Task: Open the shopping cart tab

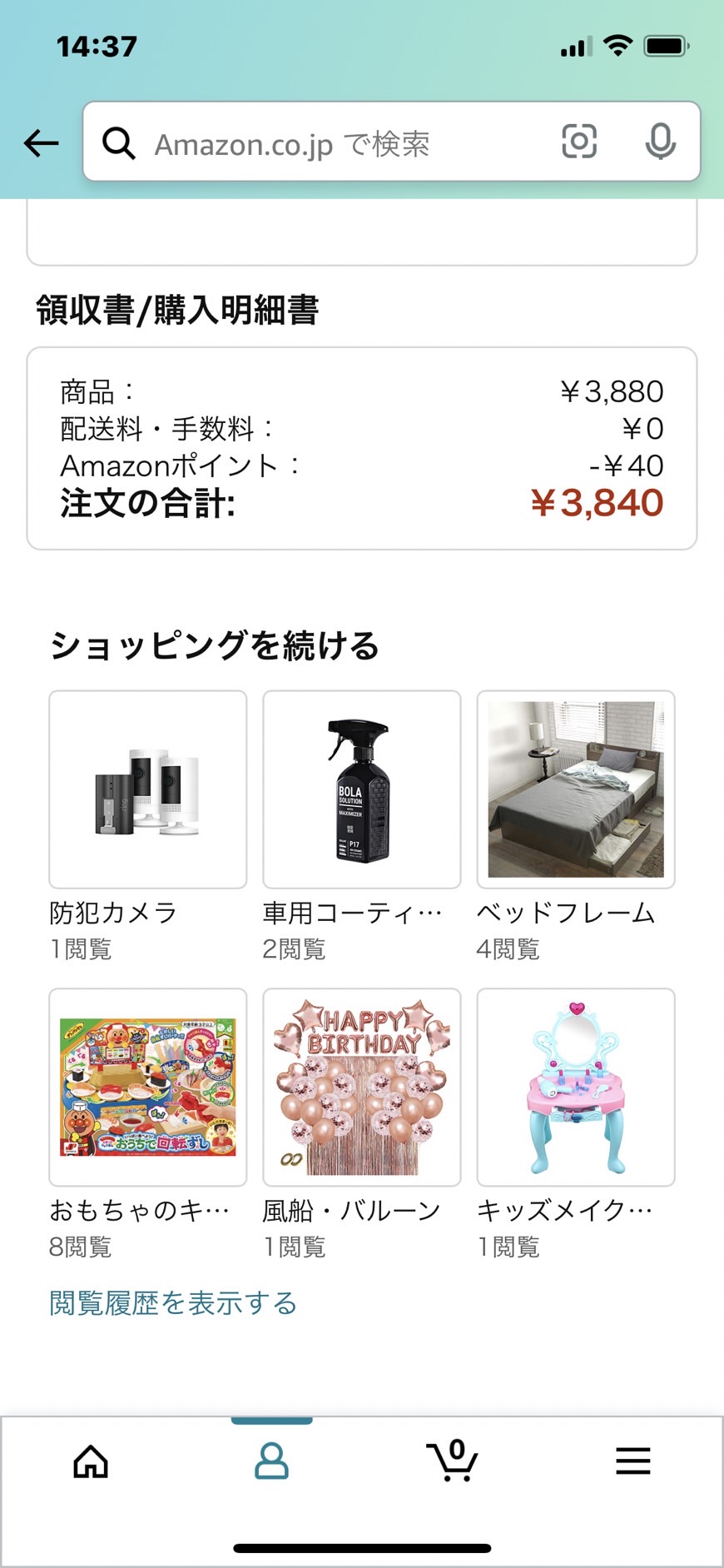Action: click(x=452, y=1461)
